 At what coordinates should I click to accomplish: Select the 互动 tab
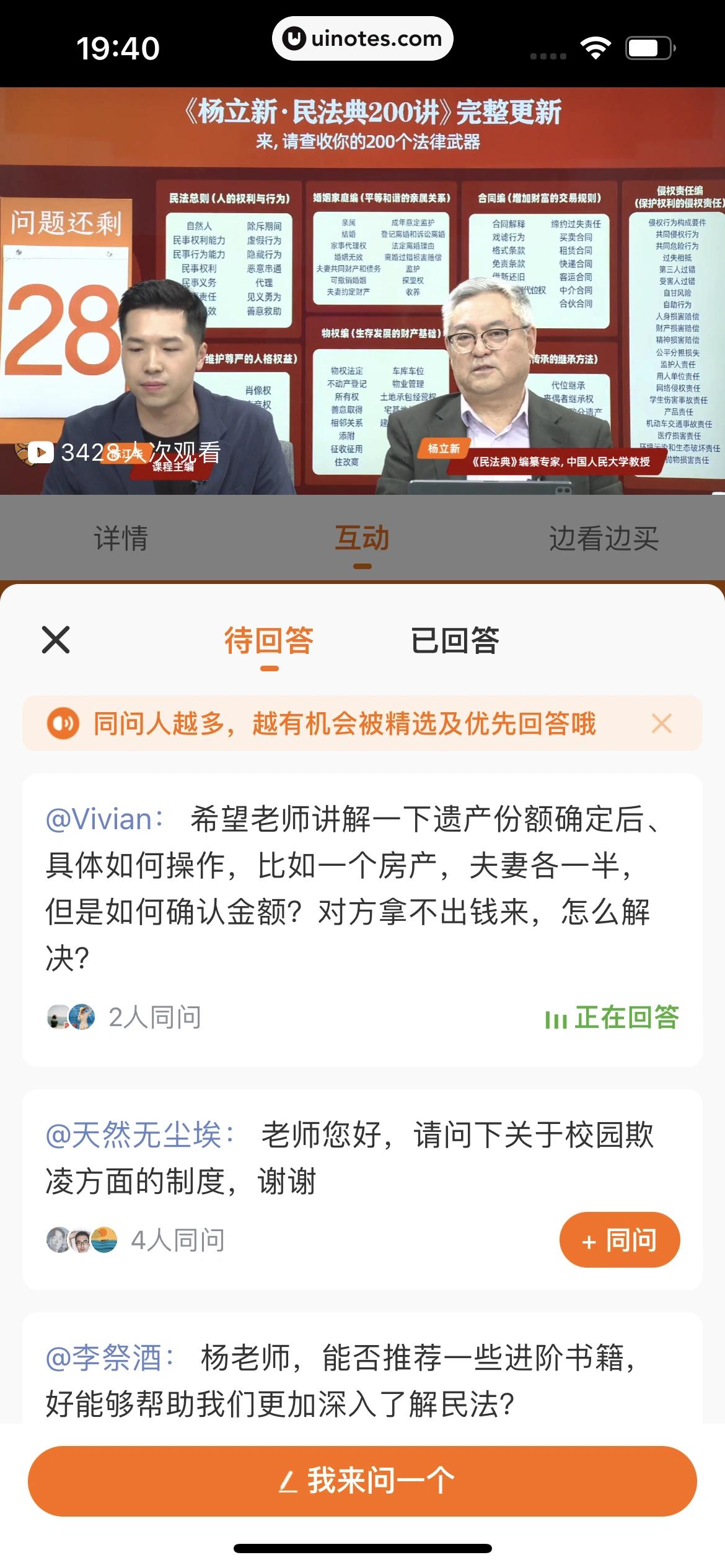(x=362, y=538)
